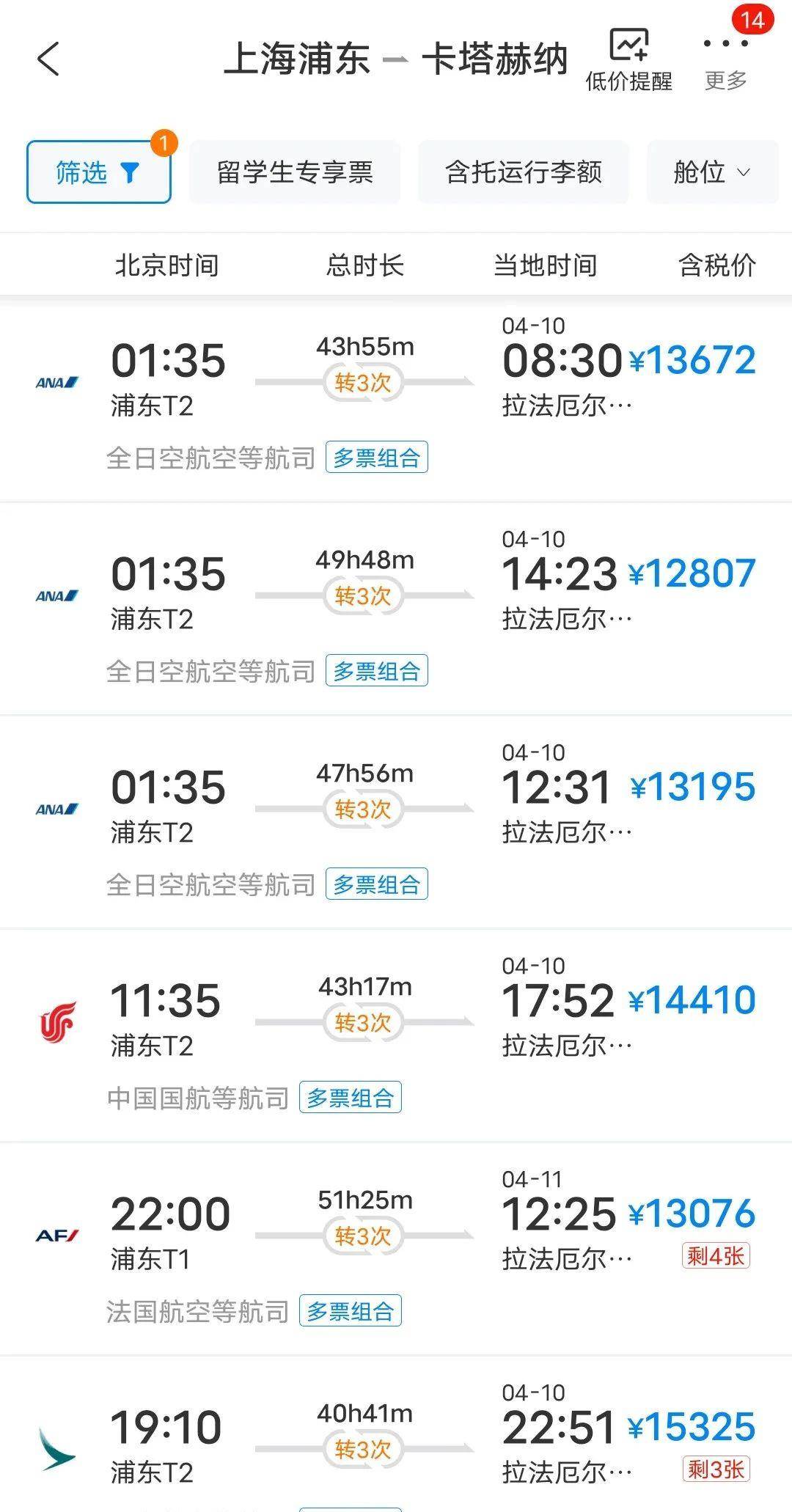Select the 留学生专享票 filter chip
Screen dimensions: 792x1512
(x=295, y=172)
